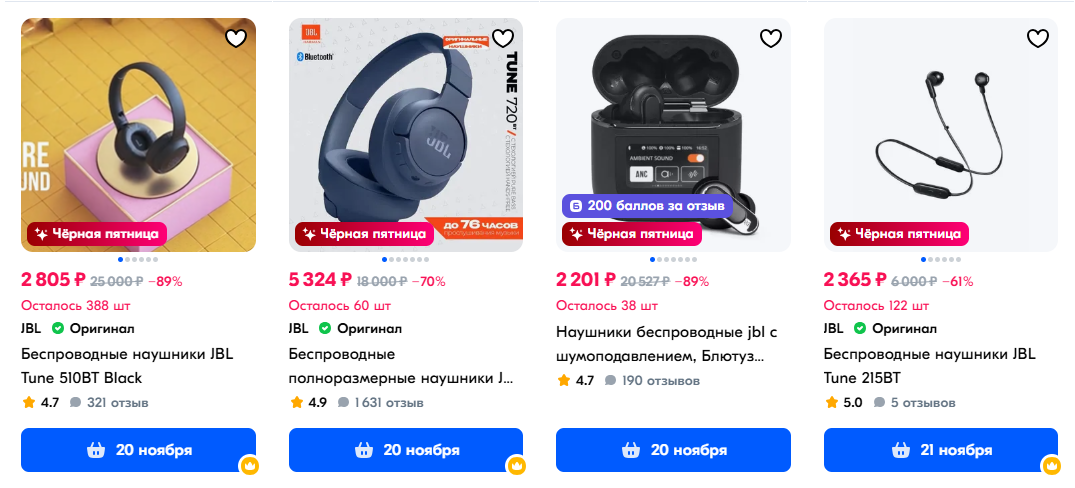Screen dimensions: 1075x488
Task: Favorite the JBL Tune 720 headphones
Action: pyautogui.click(x=504, y=39)
